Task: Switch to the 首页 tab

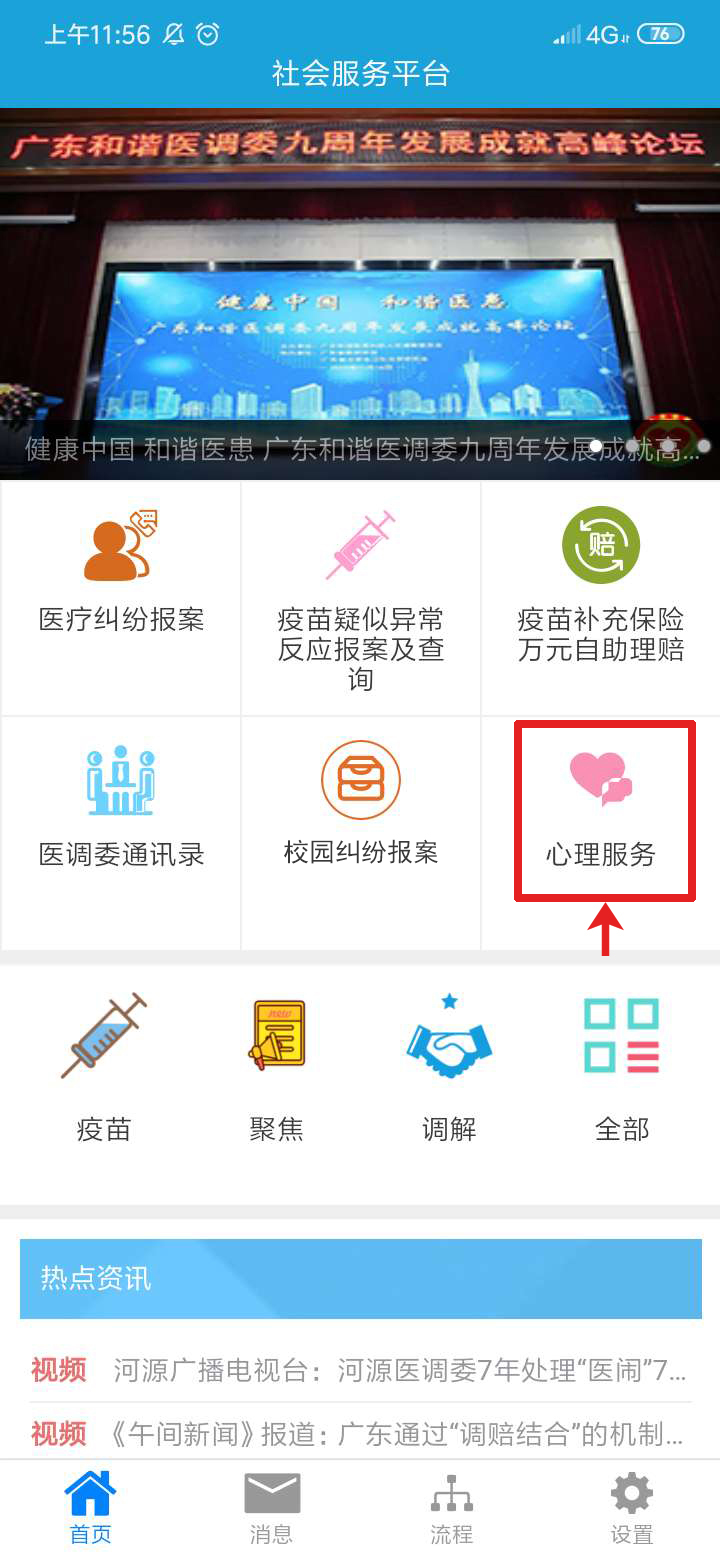Action: click(x=90, y=1510)
